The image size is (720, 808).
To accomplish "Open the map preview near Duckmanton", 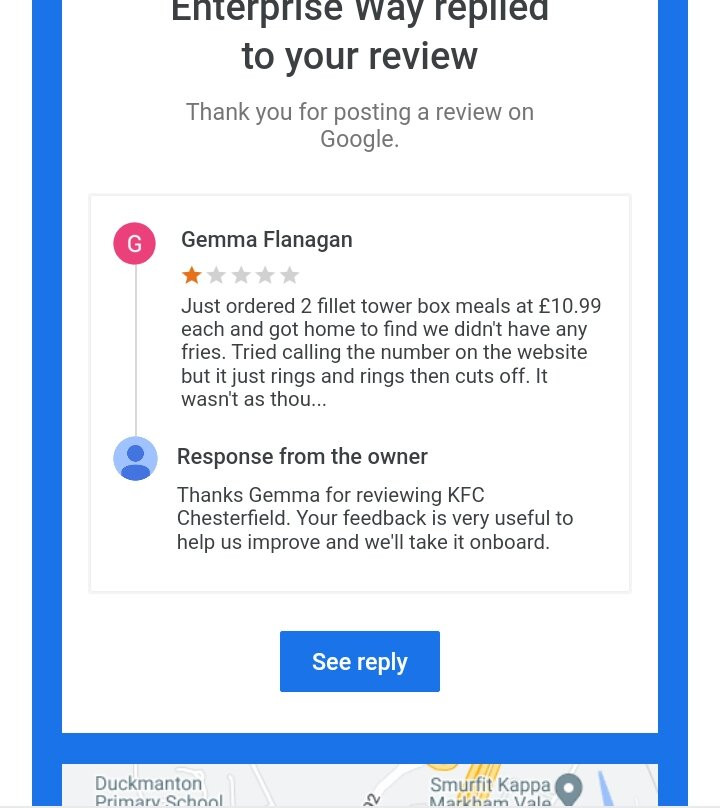I will [359, 786].
